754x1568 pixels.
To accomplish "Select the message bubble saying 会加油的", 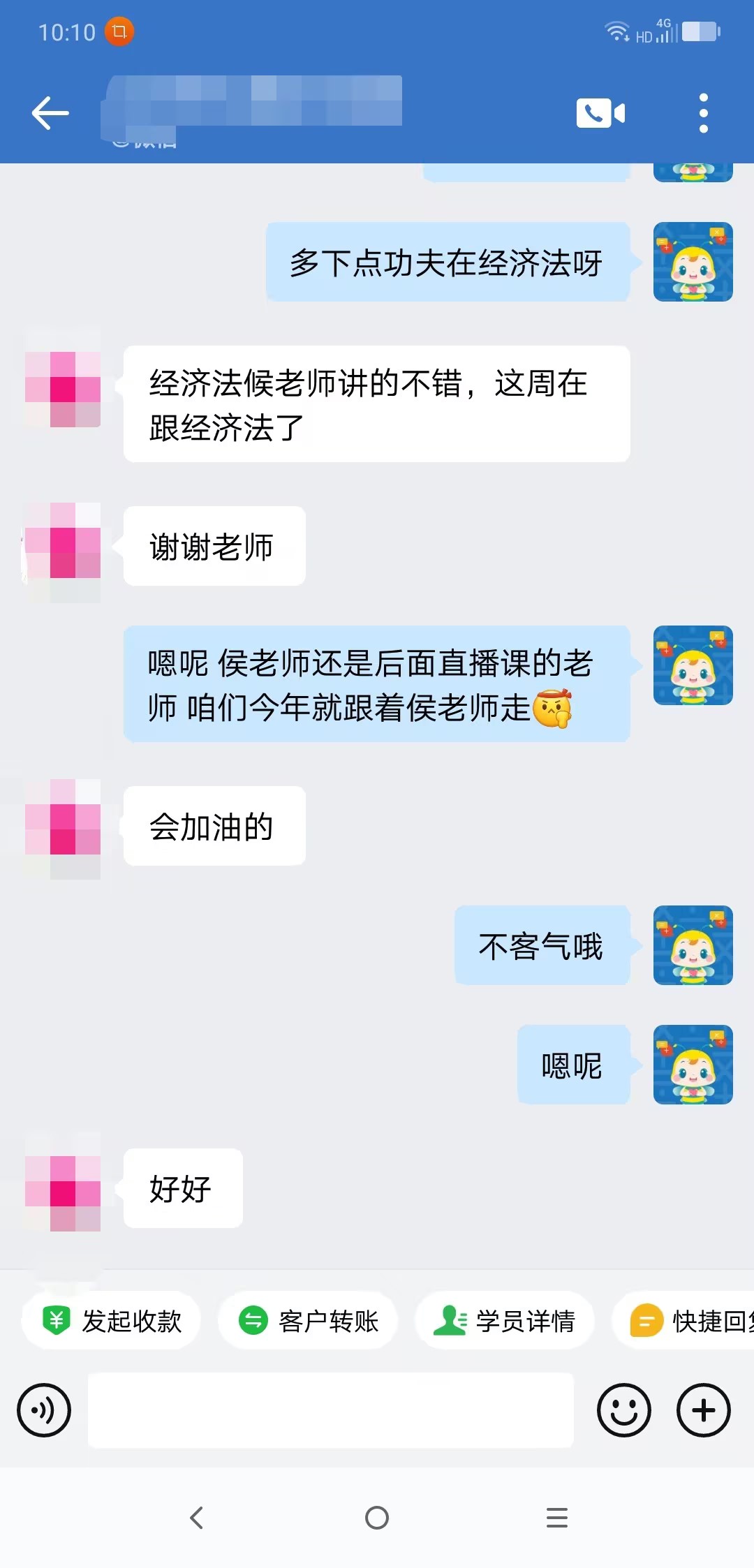I will 213,826.
